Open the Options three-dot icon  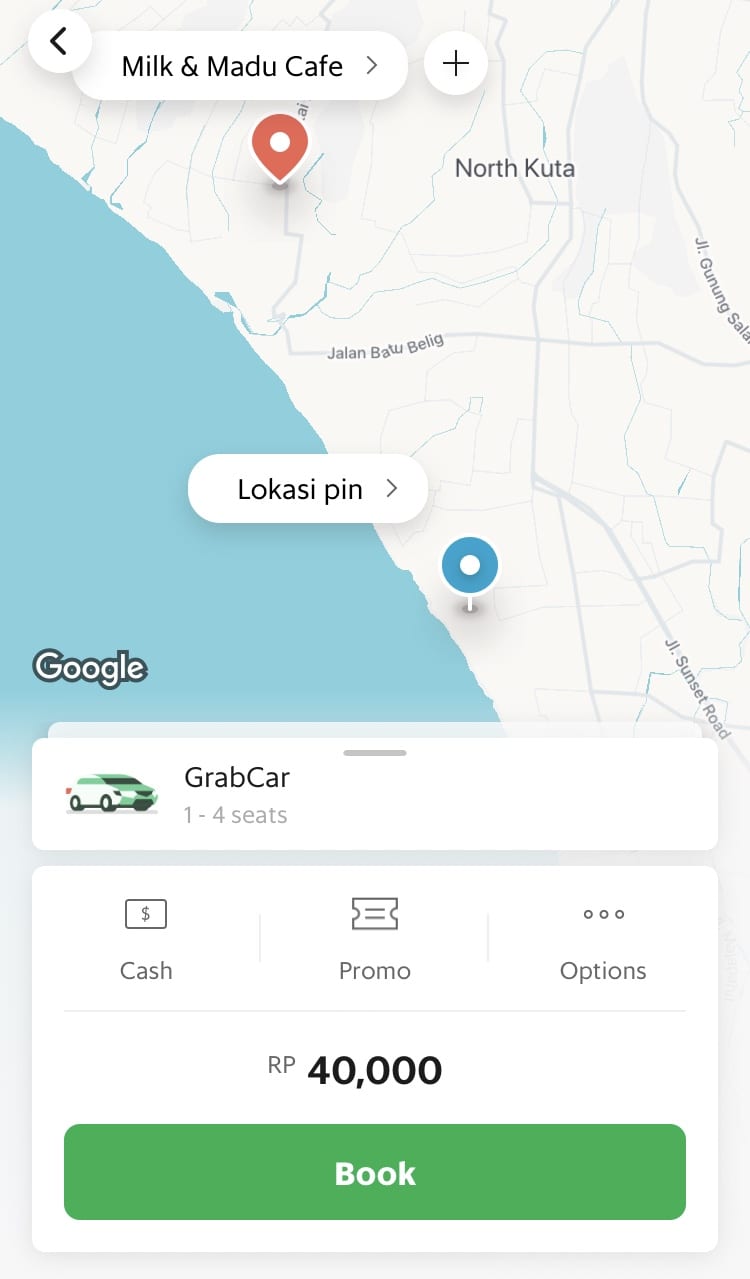603,913
